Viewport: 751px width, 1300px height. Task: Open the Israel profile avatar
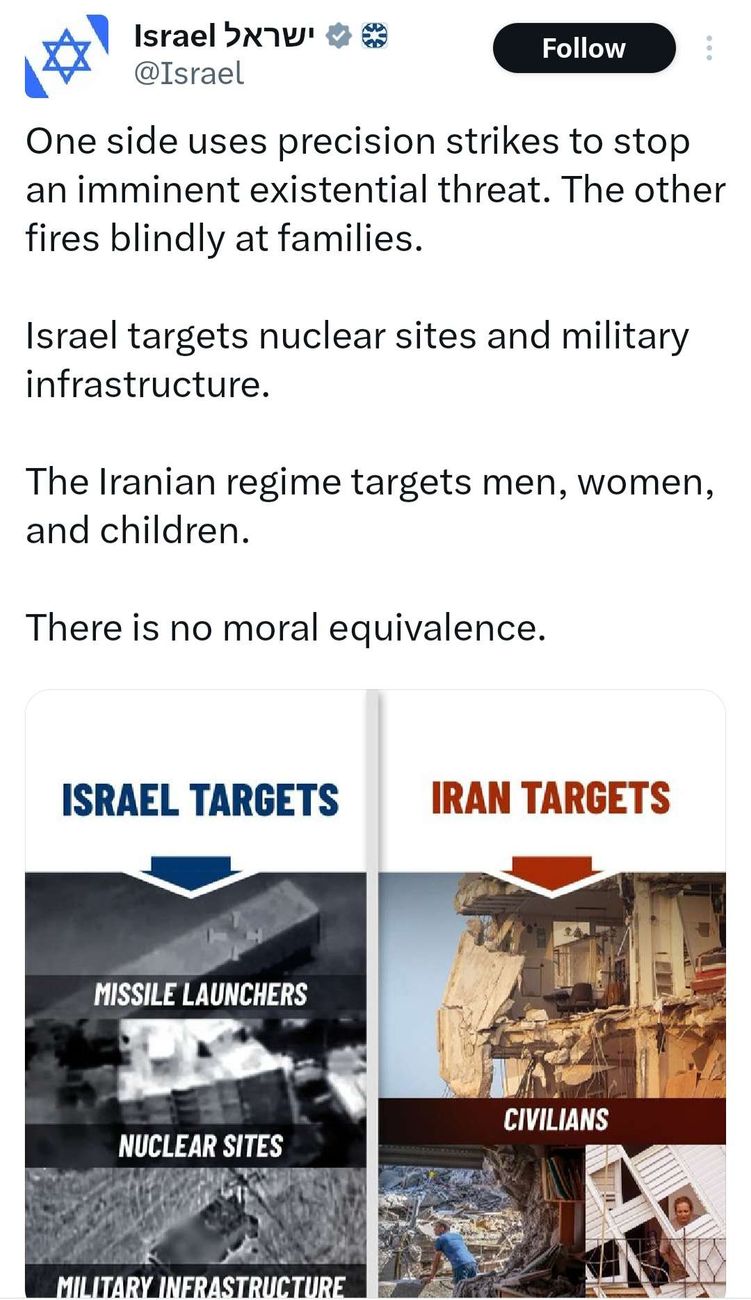(67, 57)
